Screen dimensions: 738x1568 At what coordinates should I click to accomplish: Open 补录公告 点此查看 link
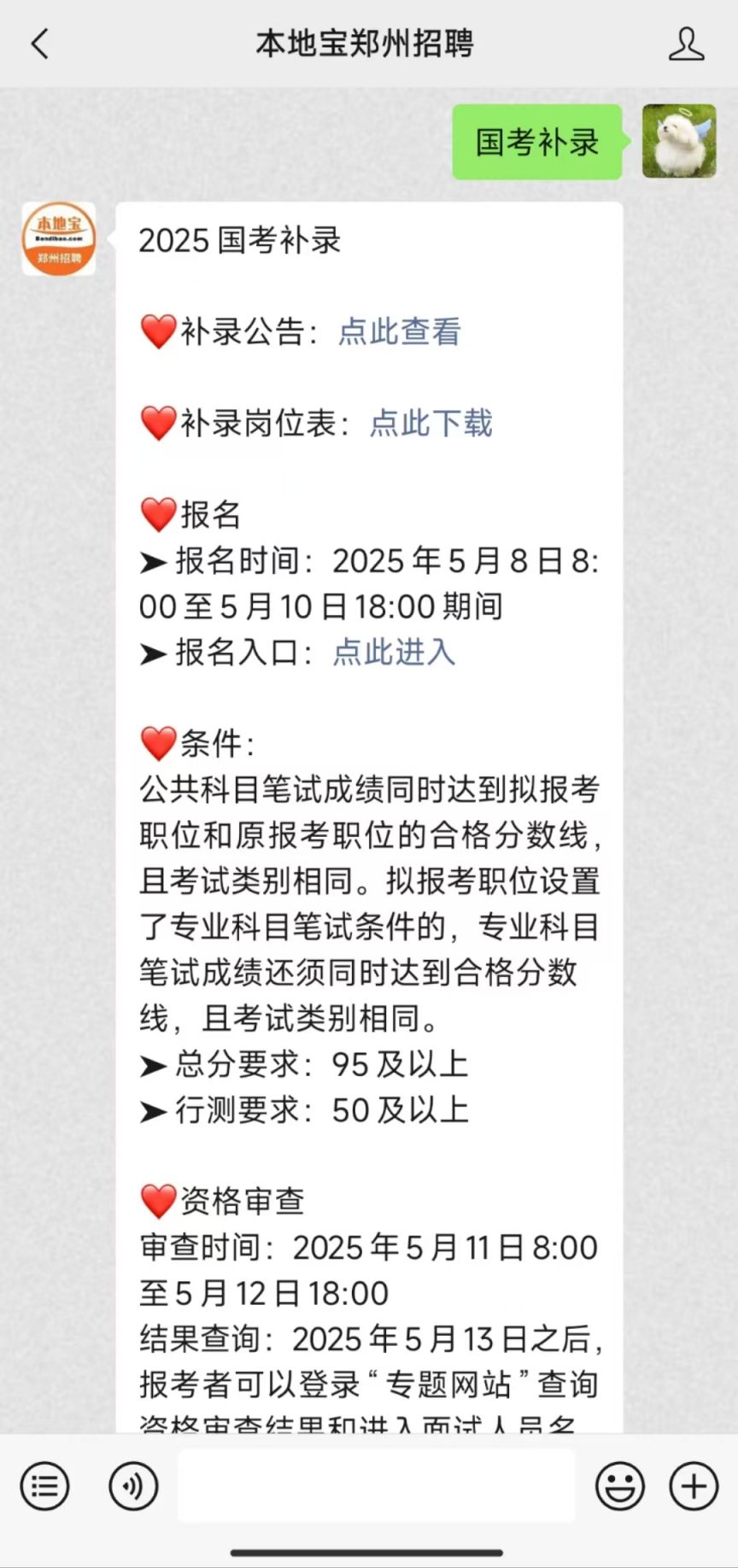click(399, 331)
